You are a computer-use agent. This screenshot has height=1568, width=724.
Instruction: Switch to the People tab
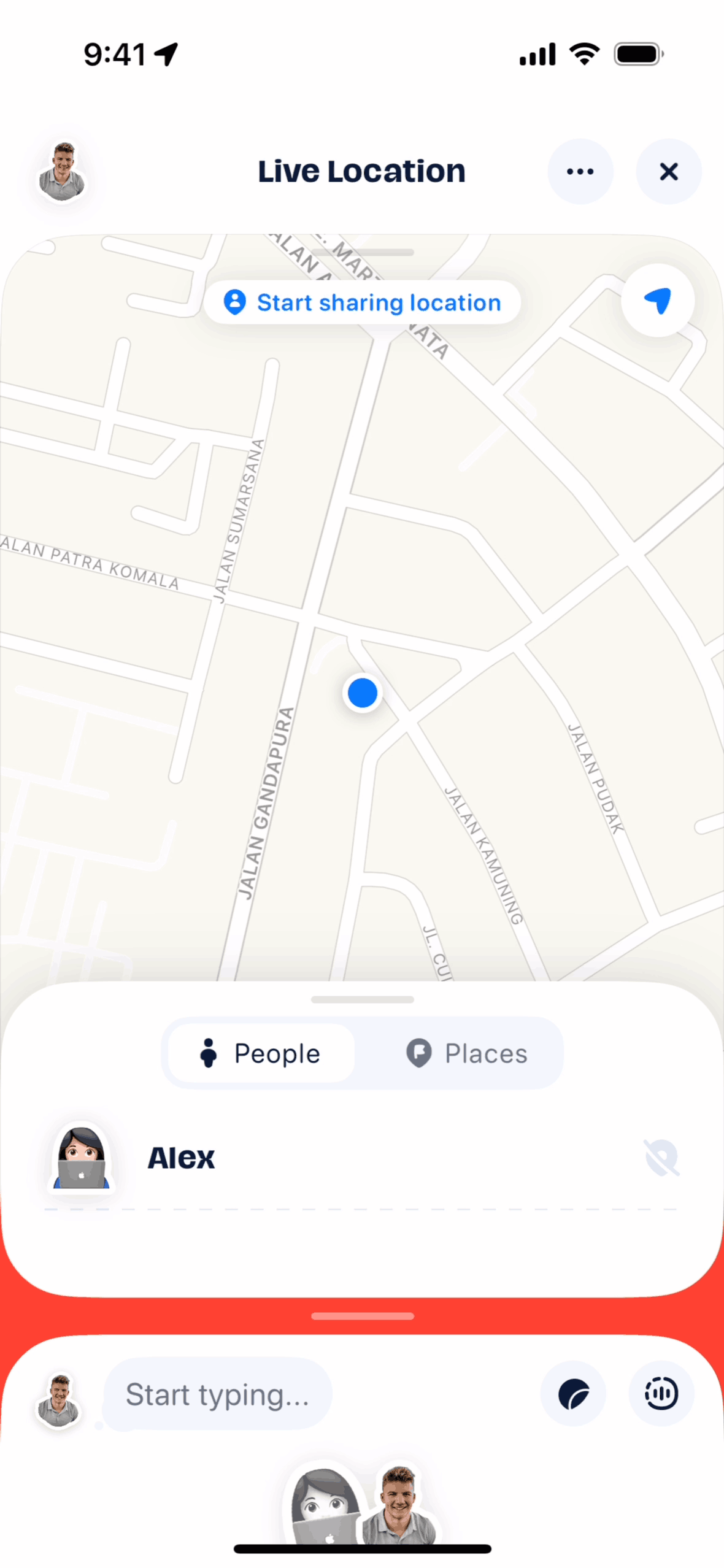pyautogui.click(x=261, y=1053)
